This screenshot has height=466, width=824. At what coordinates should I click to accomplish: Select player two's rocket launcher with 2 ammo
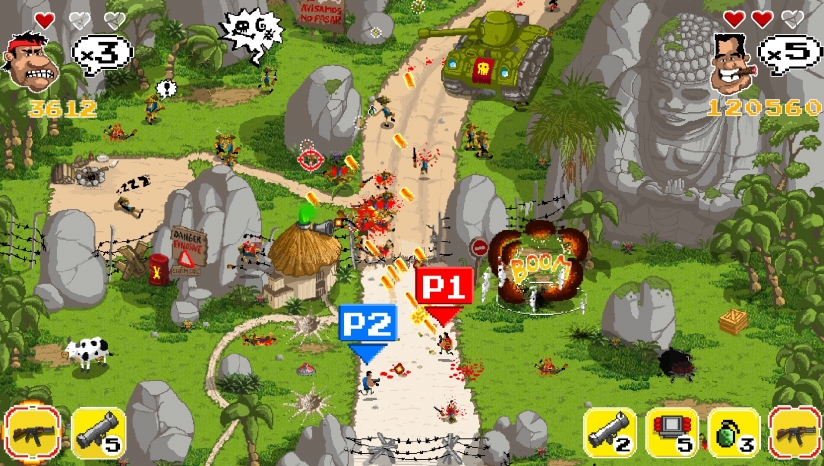coord(609,433)
